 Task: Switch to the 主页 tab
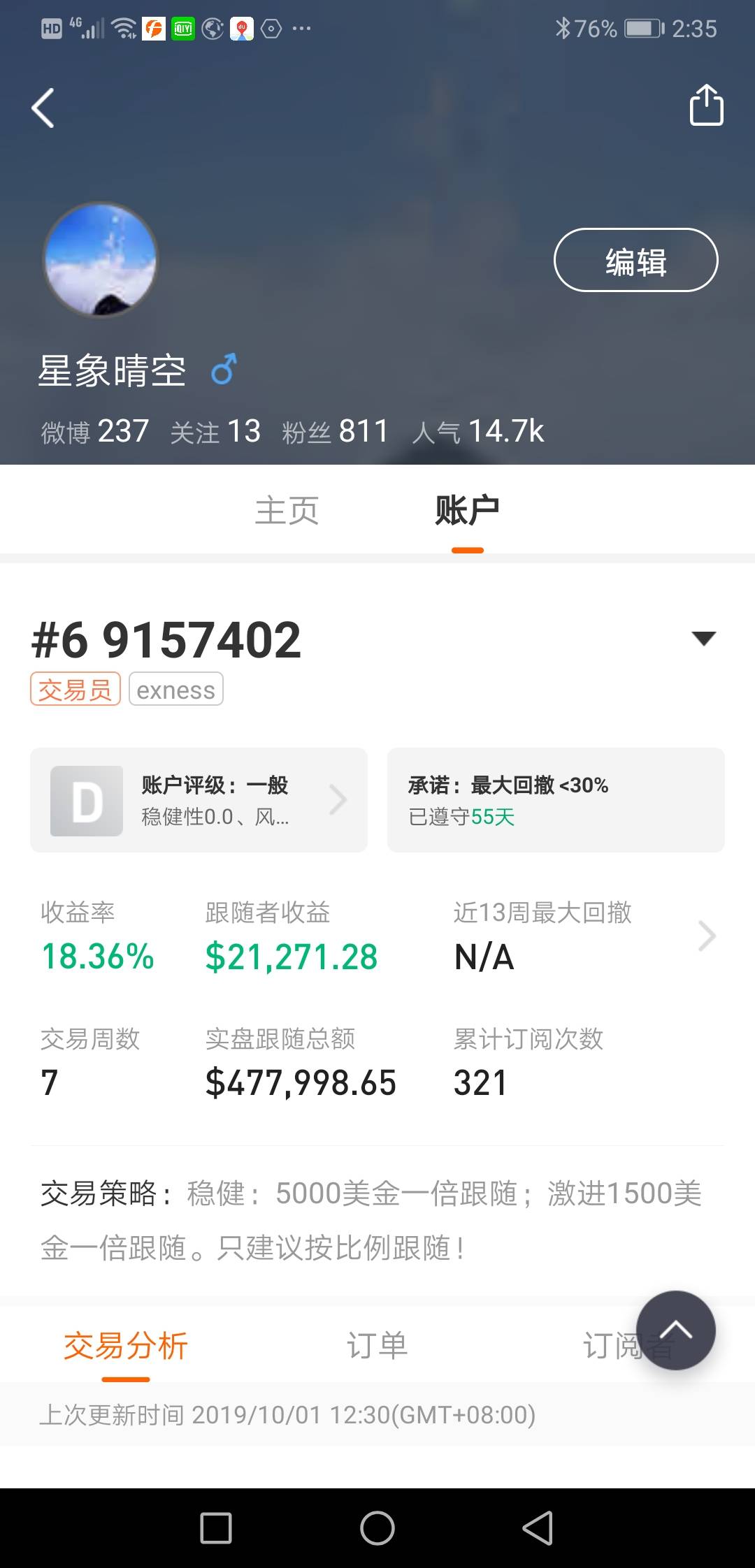pyautogui.click(x=287, y=510)
